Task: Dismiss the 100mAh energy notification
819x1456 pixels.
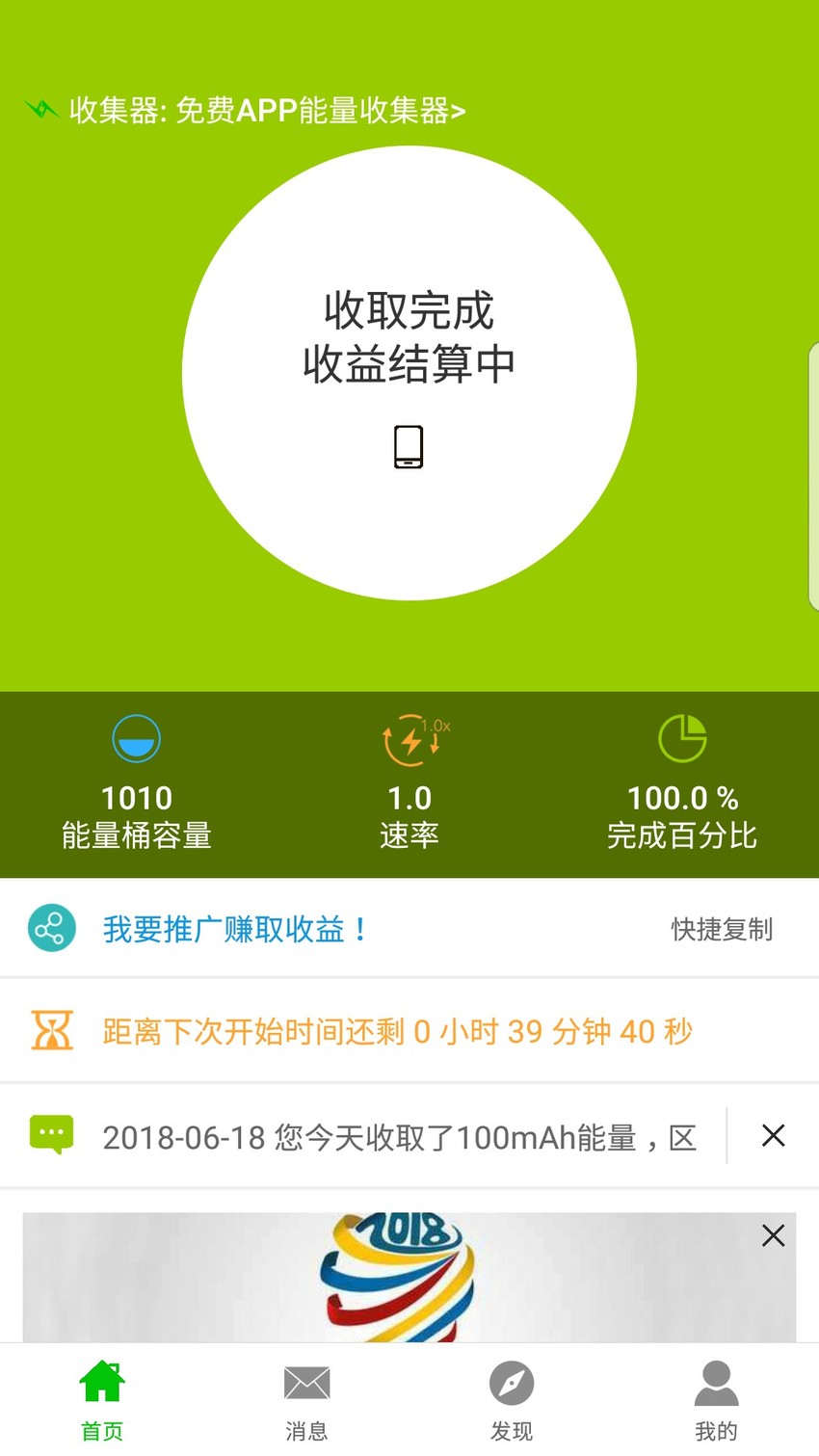Action: tap(773, 1136)
